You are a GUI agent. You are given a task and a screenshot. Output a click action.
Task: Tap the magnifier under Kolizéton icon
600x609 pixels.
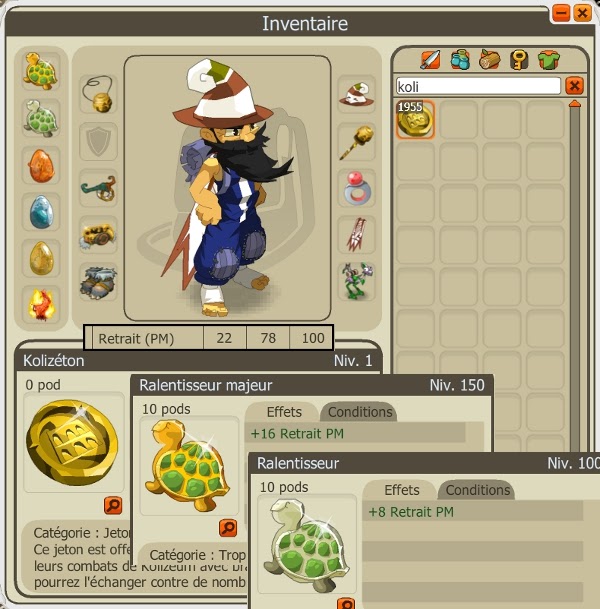(x=113, y=505)
